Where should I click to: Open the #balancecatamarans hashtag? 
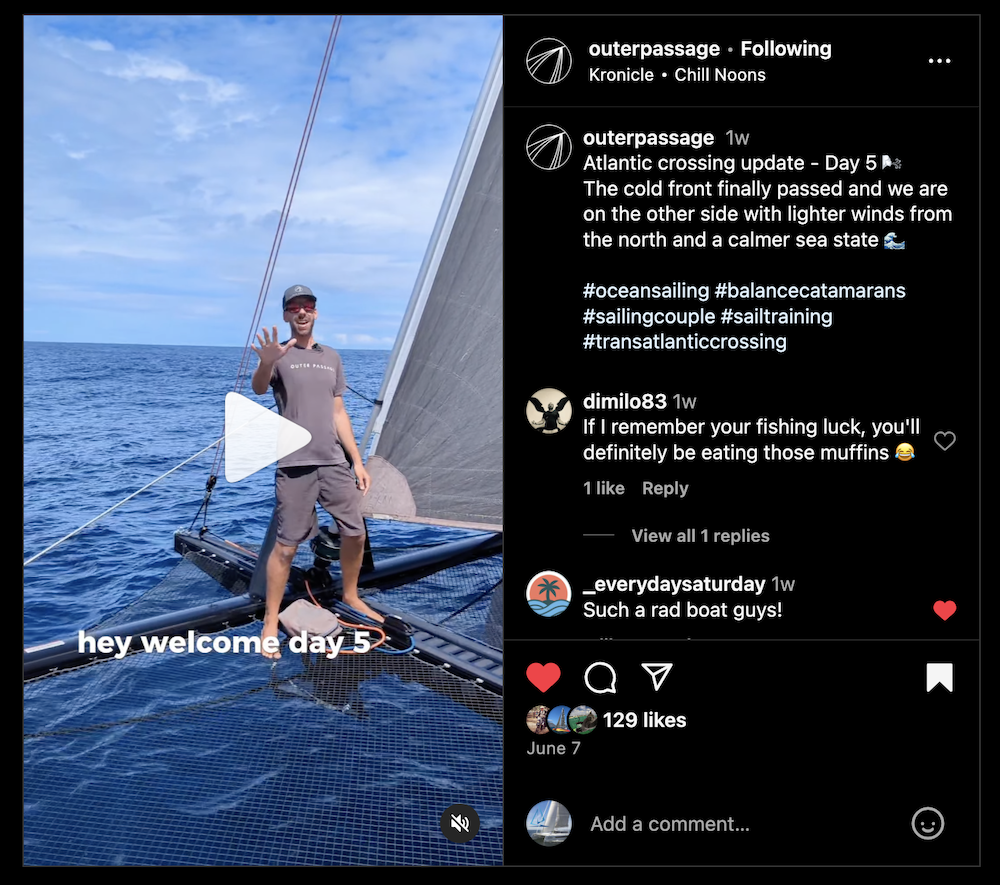tap(810, 291)
